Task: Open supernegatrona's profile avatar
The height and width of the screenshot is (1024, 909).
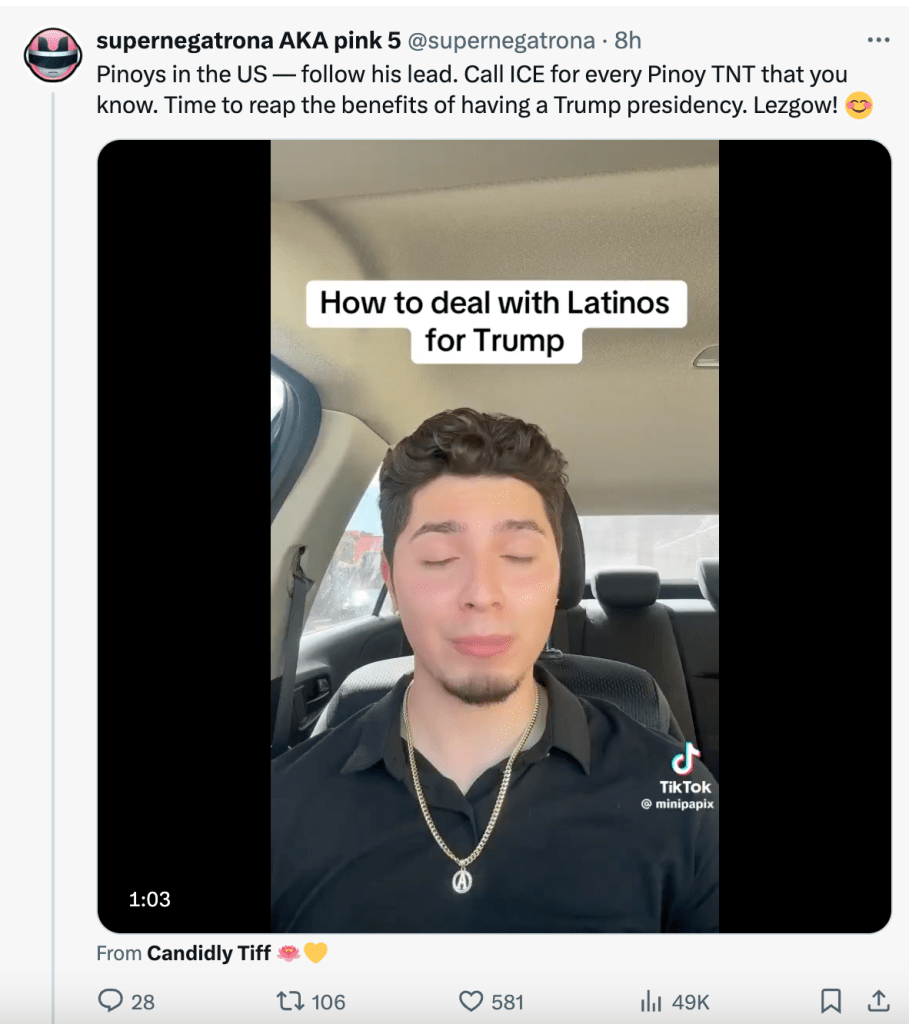Action: click(x=52, y=54)
